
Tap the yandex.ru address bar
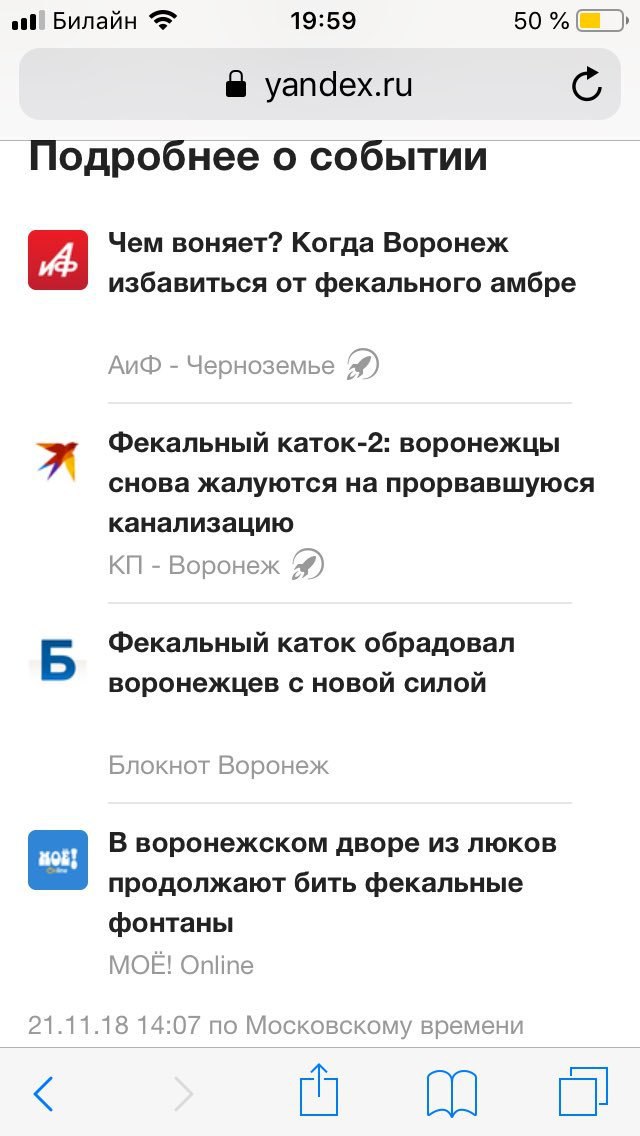[x=320, y=84]
